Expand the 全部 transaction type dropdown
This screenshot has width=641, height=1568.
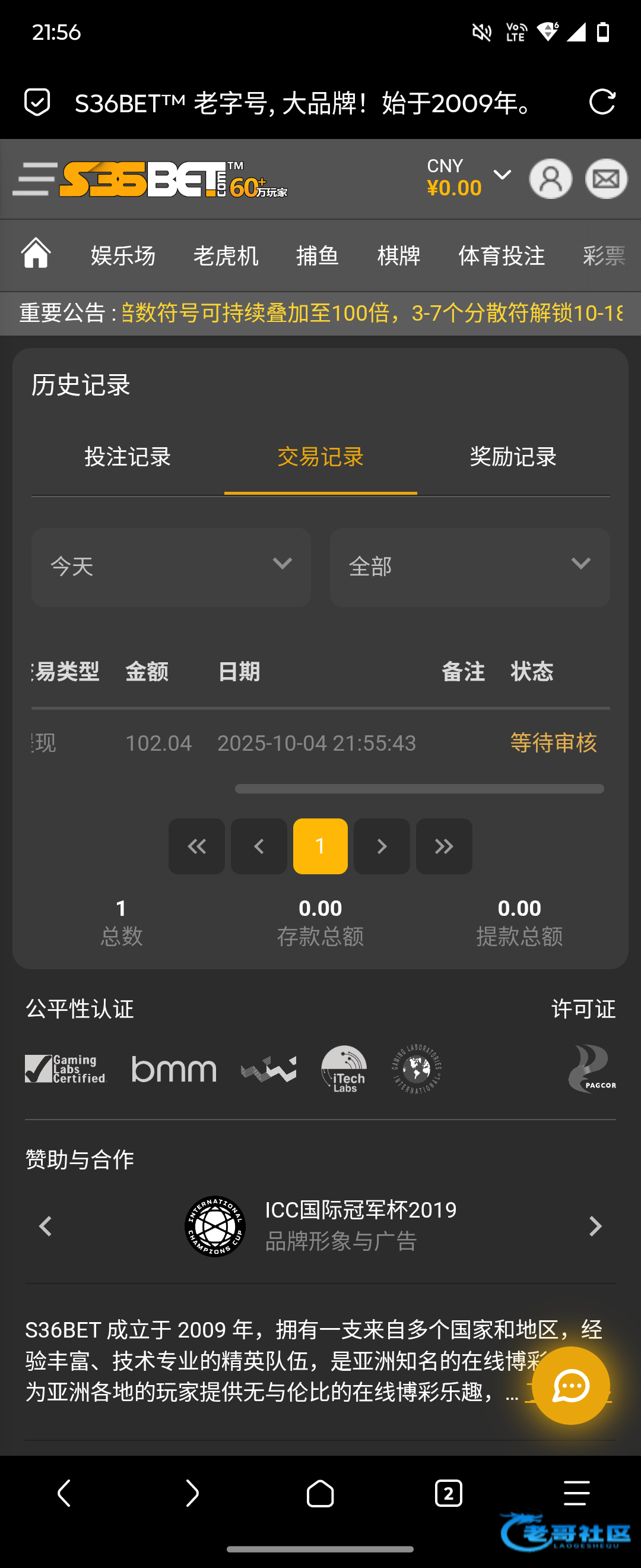point(469,567)
